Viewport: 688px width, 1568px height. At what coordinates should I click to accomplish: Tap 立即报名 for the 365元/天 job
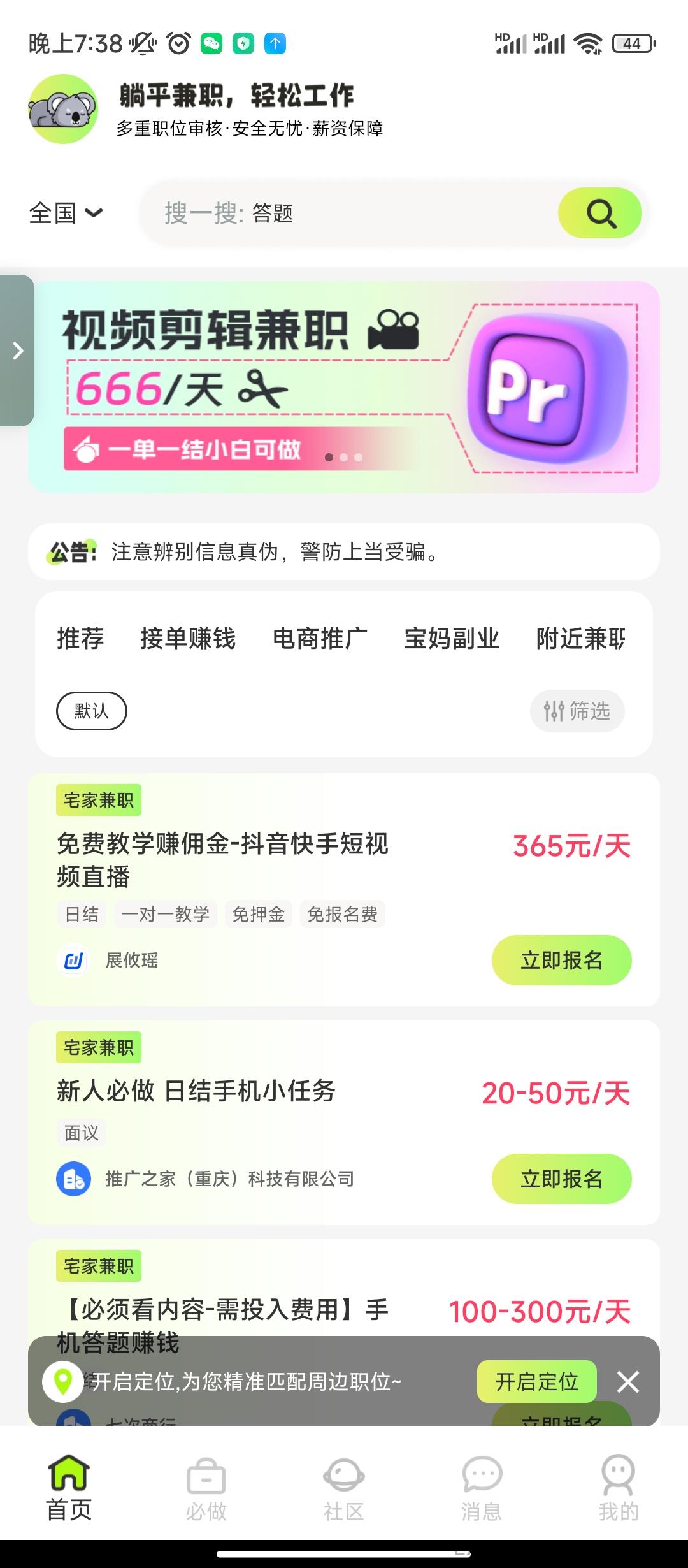[562, 960]
